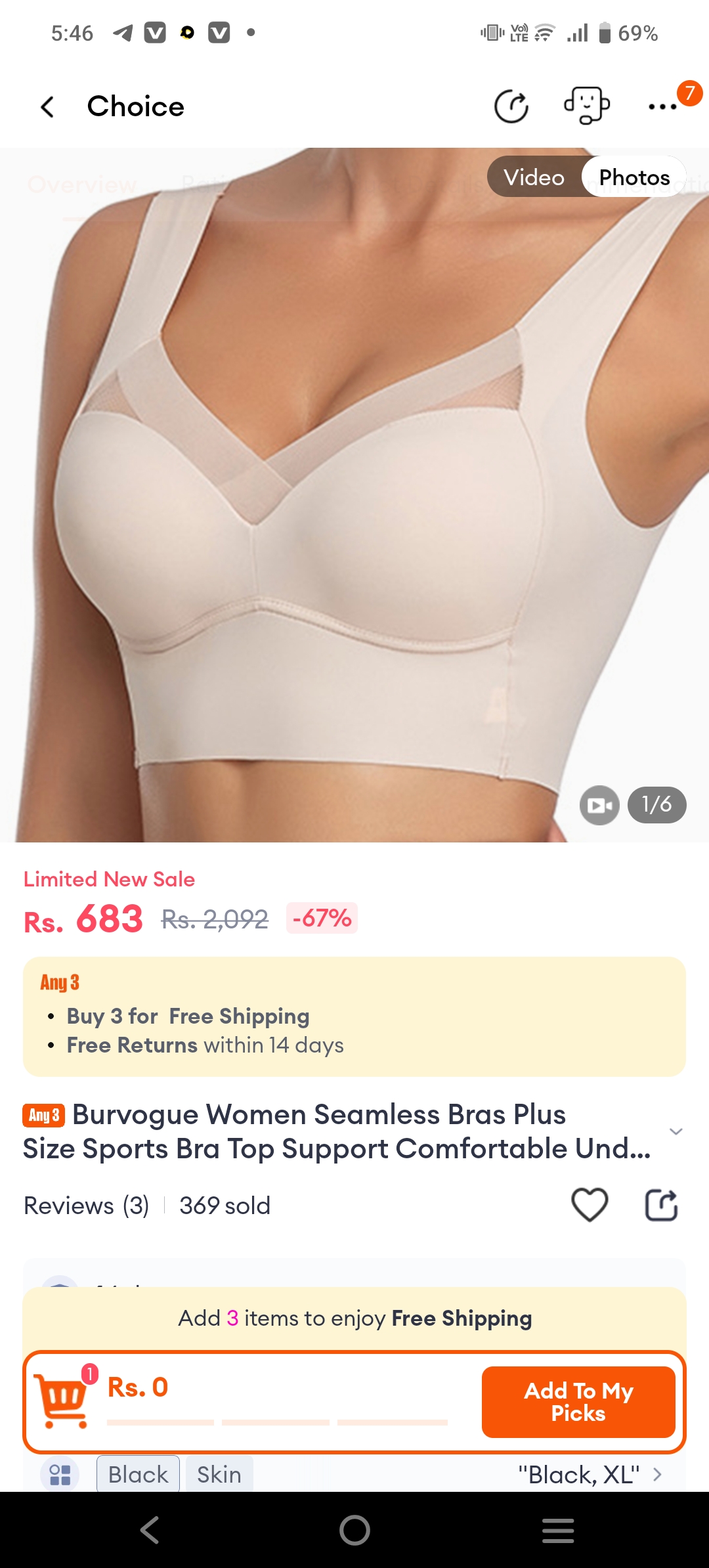Open the circular arrow icon in the top bar
This screenshot has width=709, height=1568.
point(511,106)
